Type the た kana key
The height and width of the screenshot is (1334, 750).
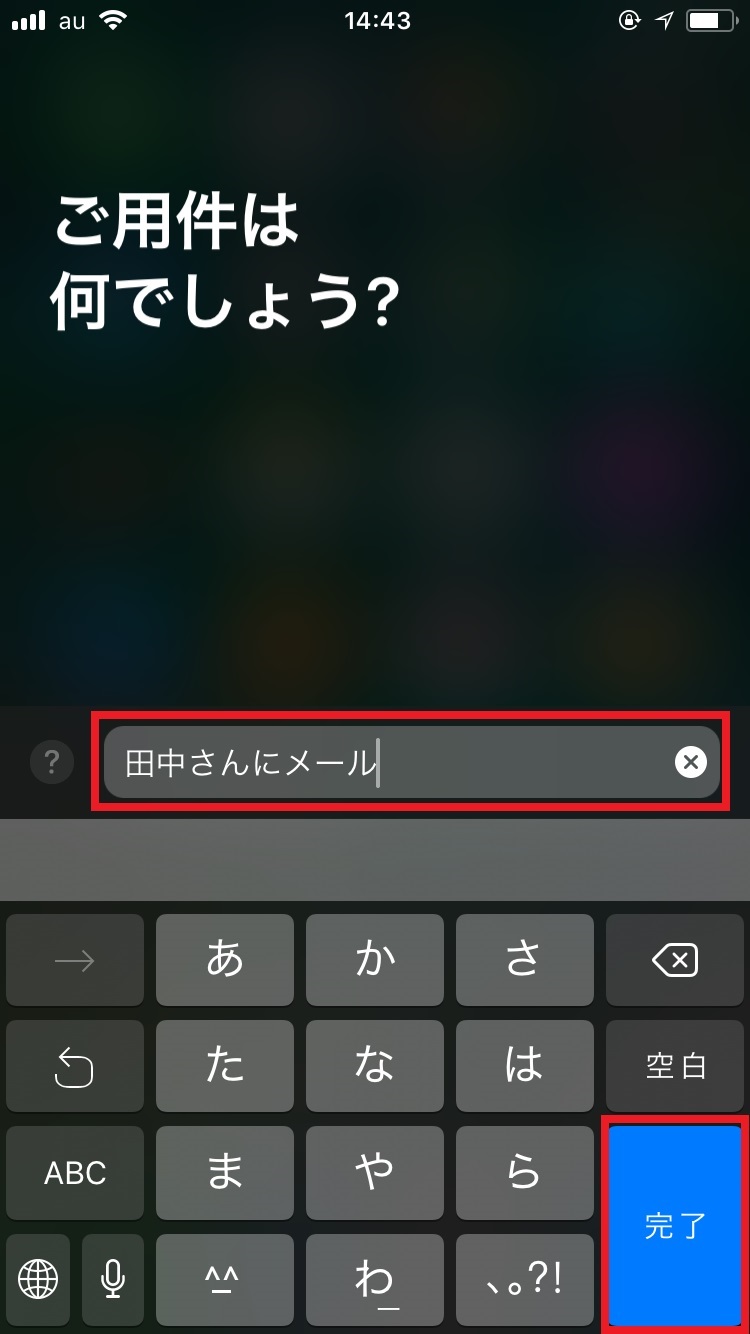click(x=225, y=1067)
